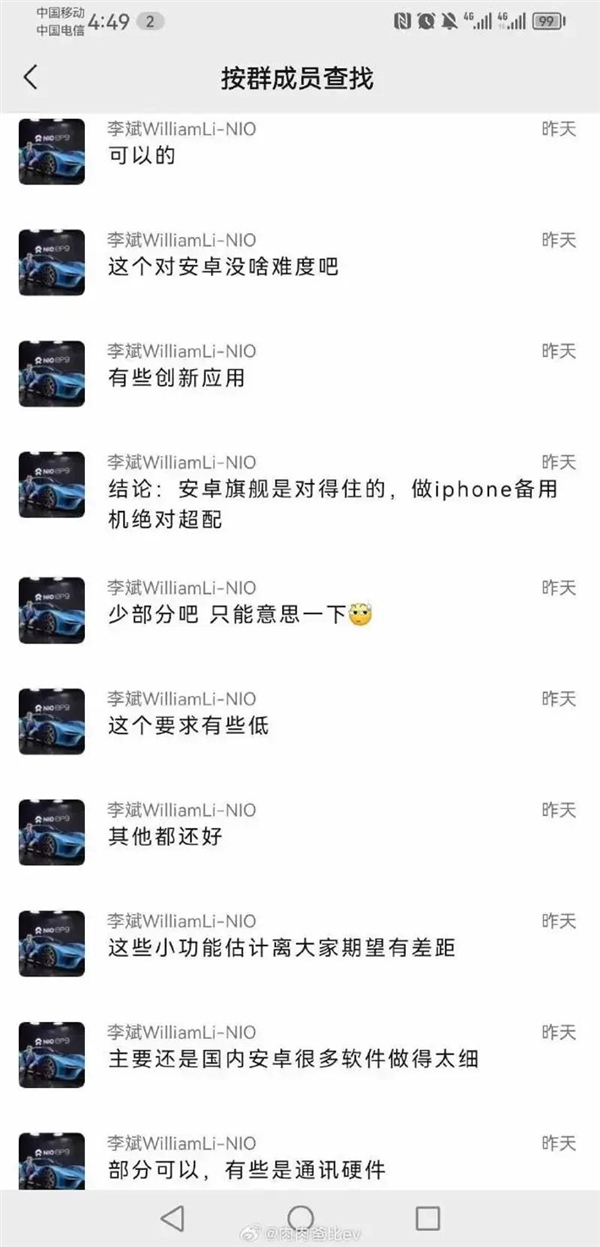
Task: Open message "少部分吧 只能意思一下"
Action: click(228, 614)
